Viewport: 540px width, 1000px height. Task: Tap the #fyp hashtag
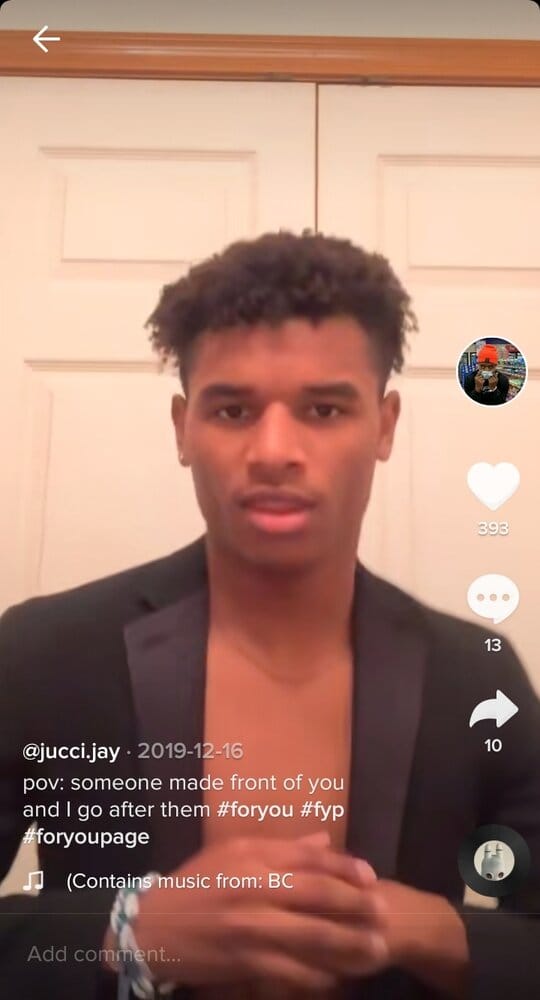(322, 810)
